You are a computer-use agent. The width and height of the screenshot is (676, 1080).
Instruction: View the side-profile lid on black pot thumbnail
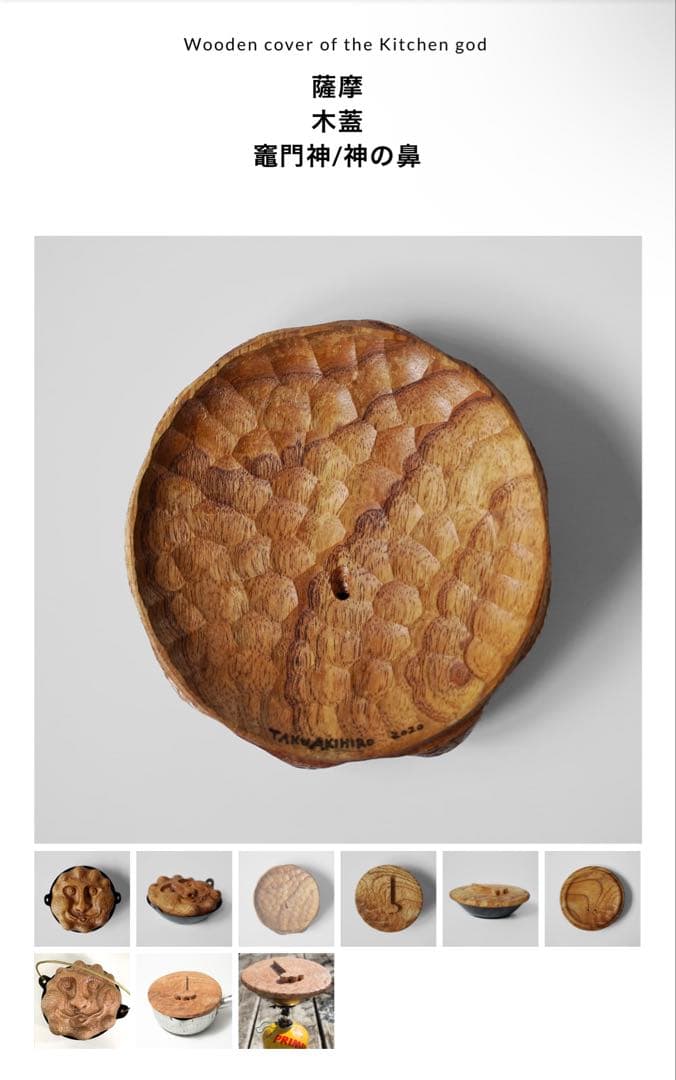(490, 898)
